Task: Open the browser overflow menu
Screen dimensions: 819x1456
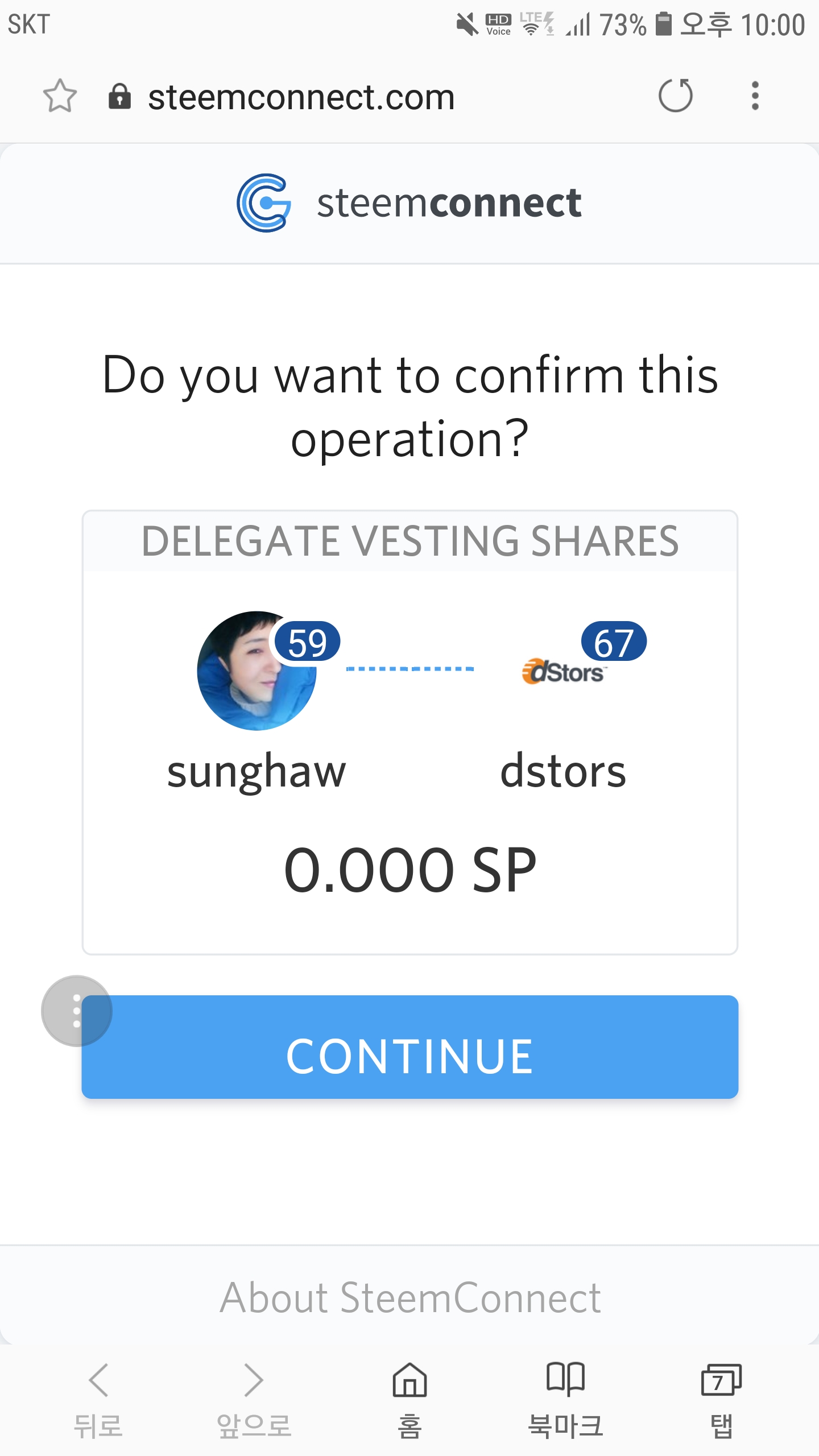Action: click(x=755, y=96)
